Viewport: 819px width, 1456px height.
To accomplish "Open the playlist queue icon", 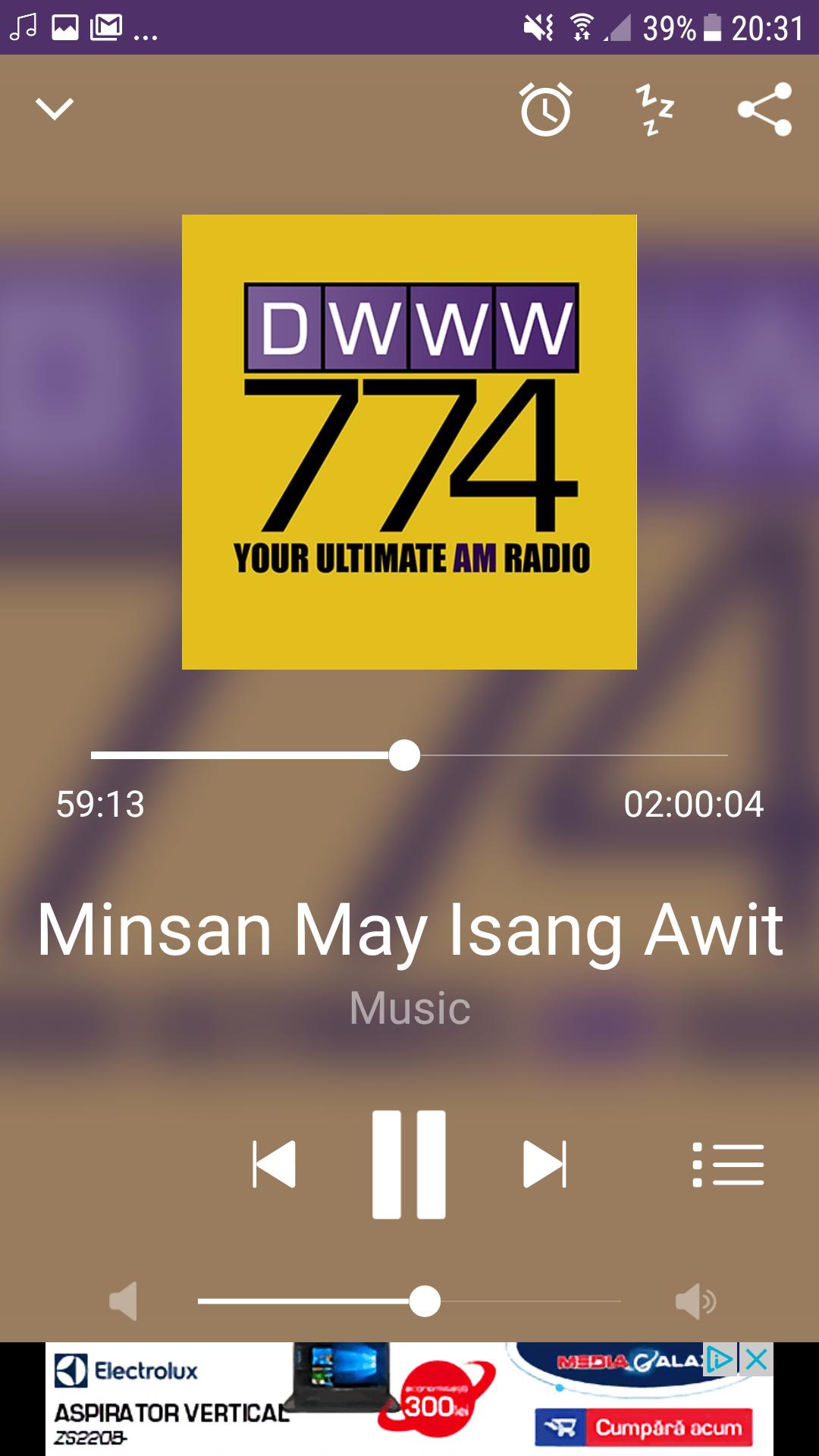I will point(728,1164).
